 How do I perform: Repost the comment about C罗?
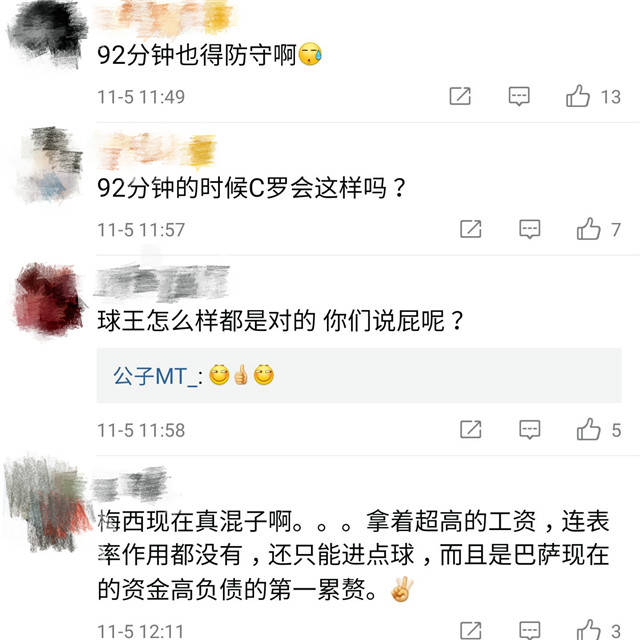point(471,229)
